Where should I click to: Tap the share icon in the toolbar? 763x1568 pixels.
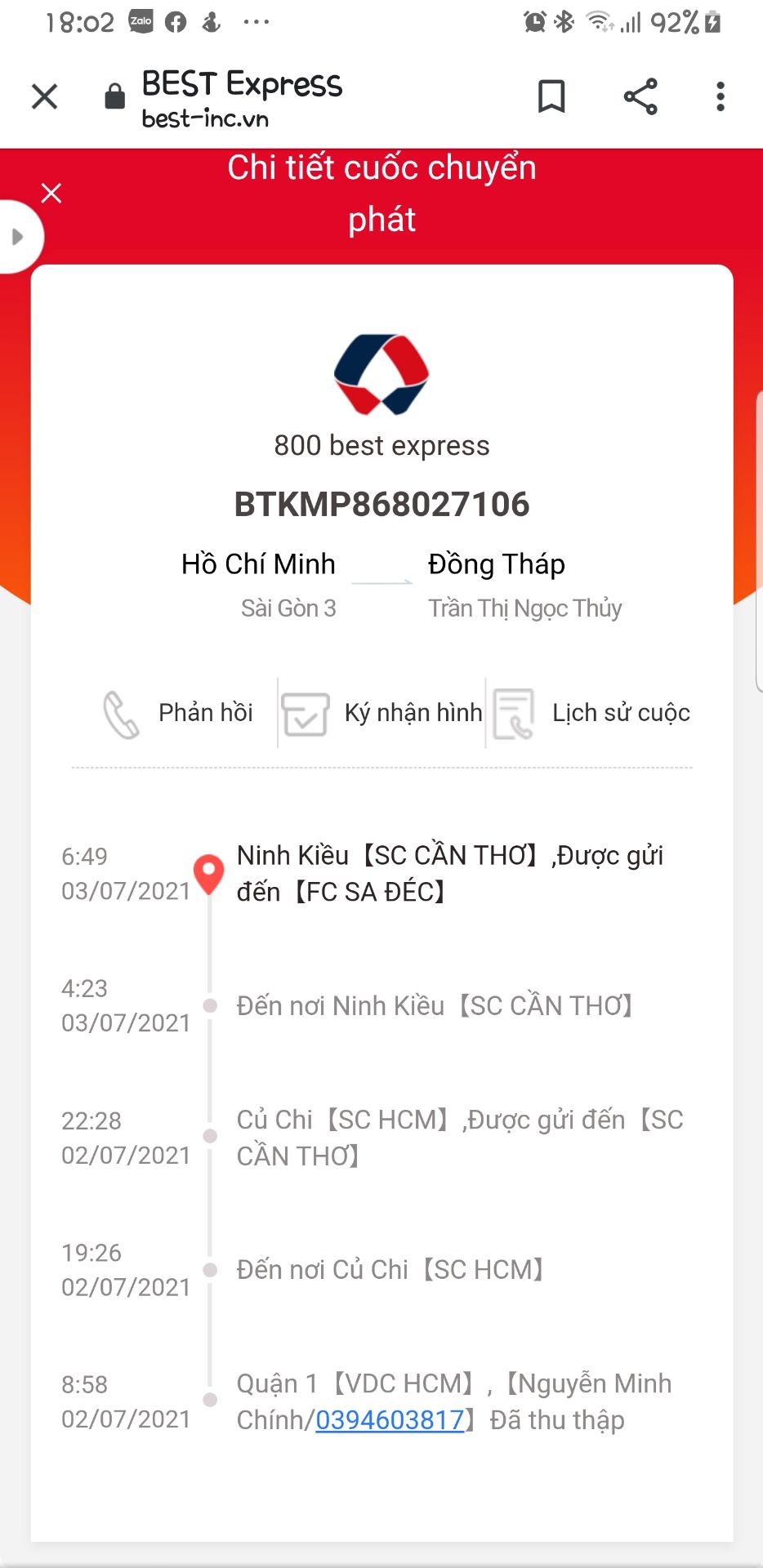[x=640, y=96]
